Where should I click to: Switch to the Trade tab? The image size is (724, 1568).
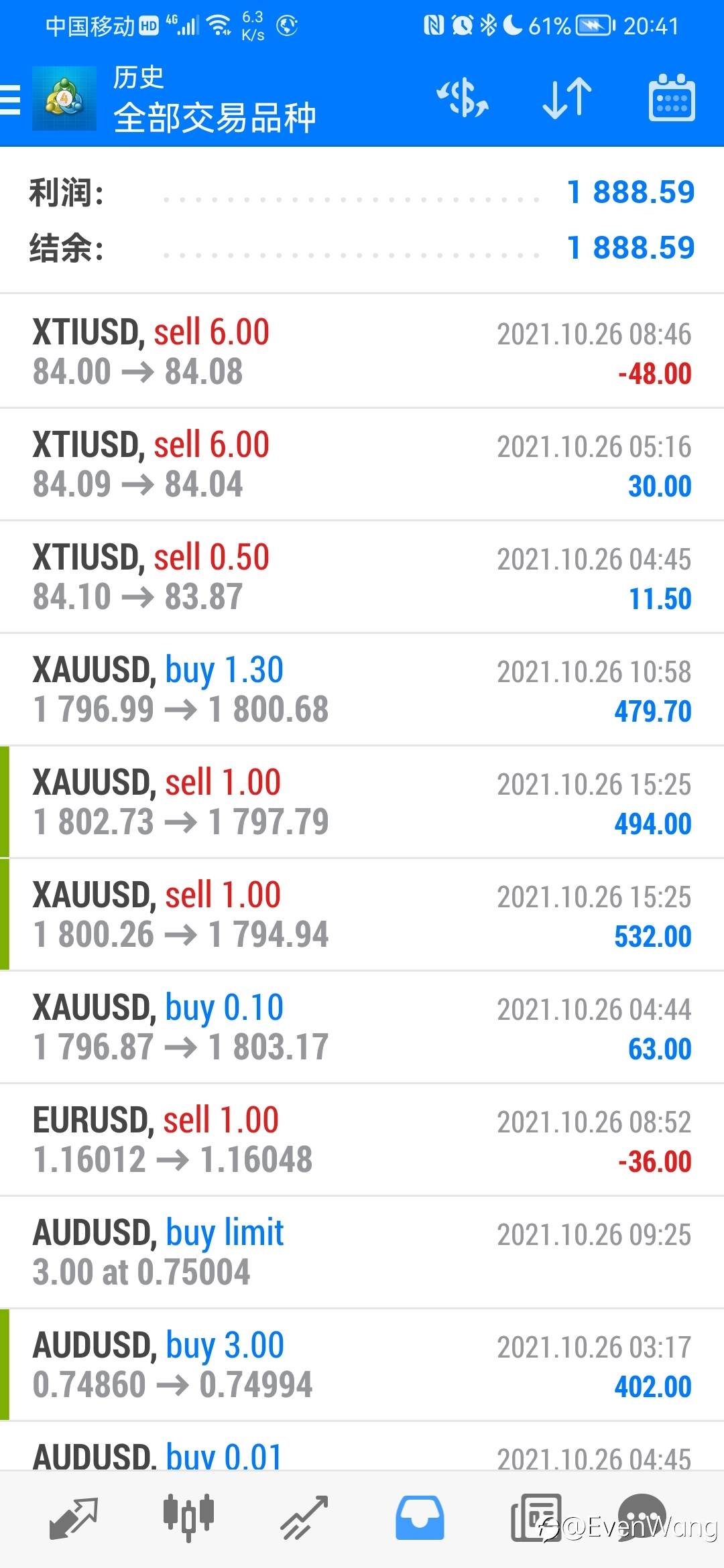point(304,1517)
